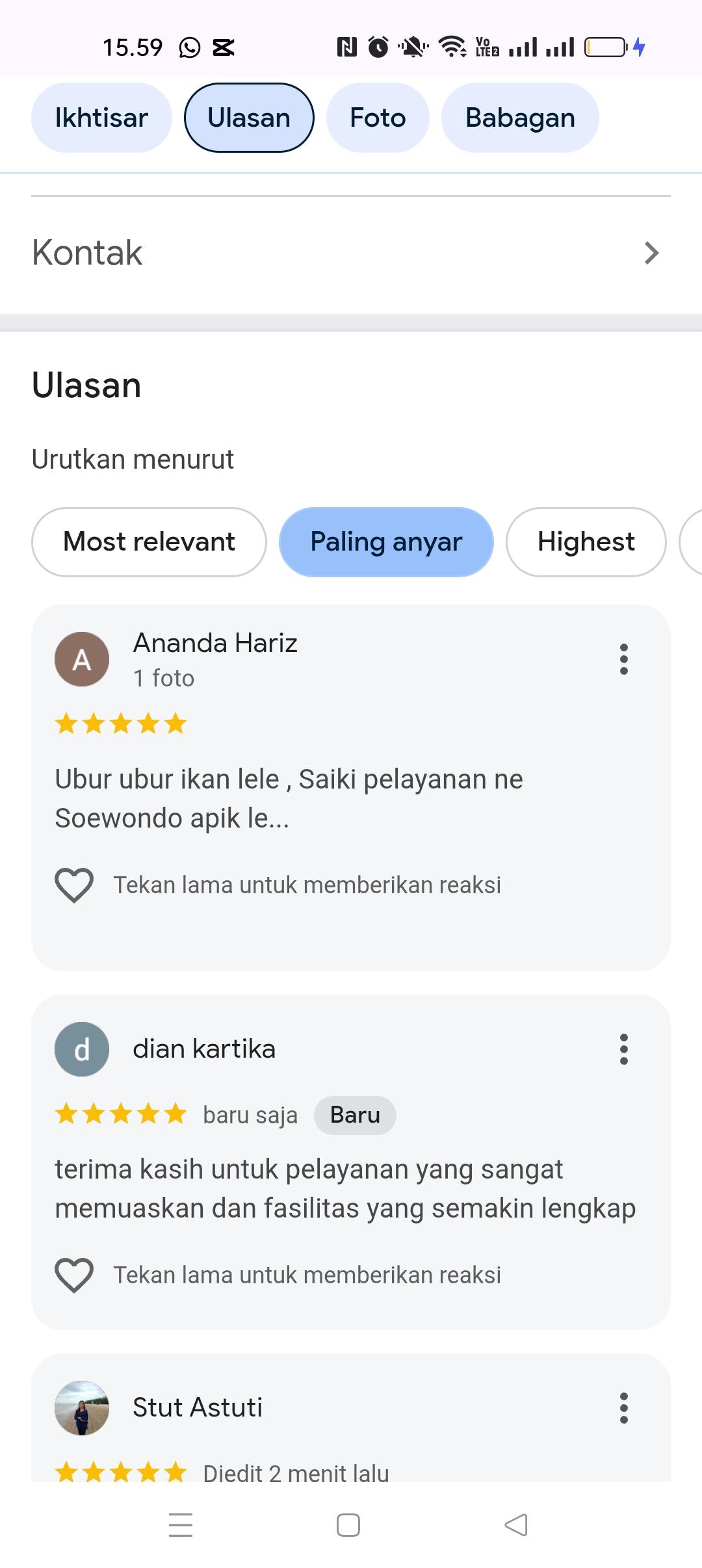
Task: Open options menu for Ananda Hariz's review
Action: [623, 659]
